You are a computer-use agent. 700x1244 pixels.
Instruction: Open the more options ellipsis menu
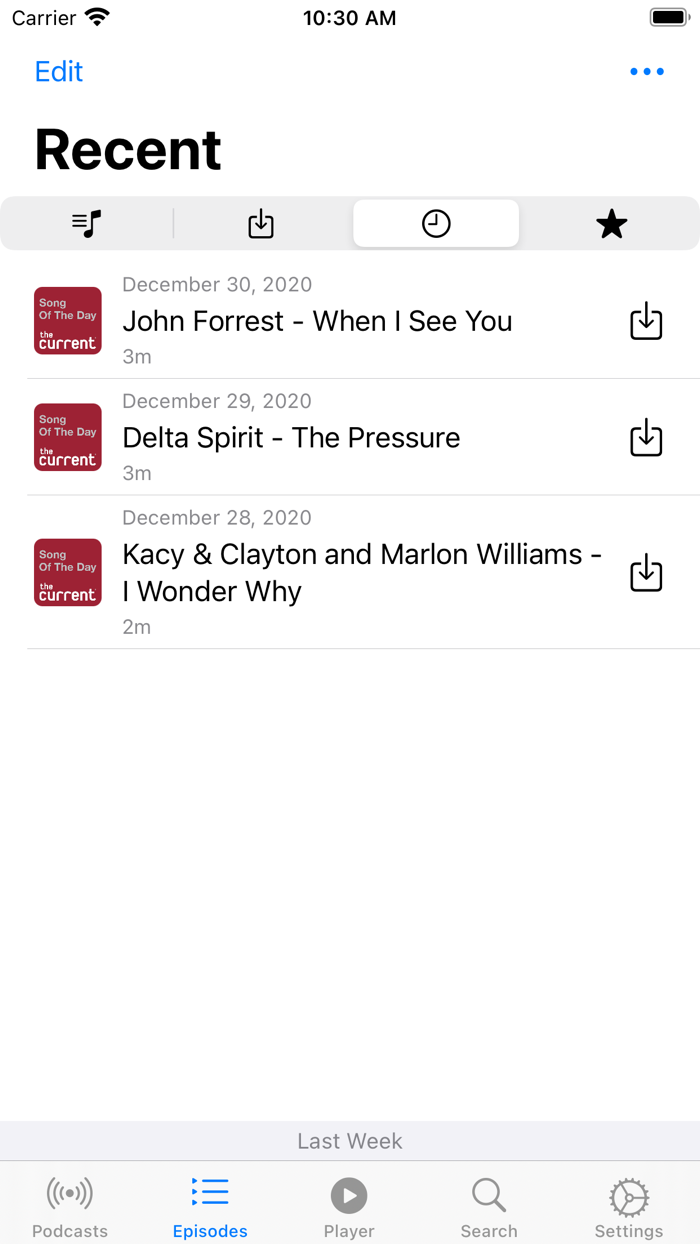point(646,72)
